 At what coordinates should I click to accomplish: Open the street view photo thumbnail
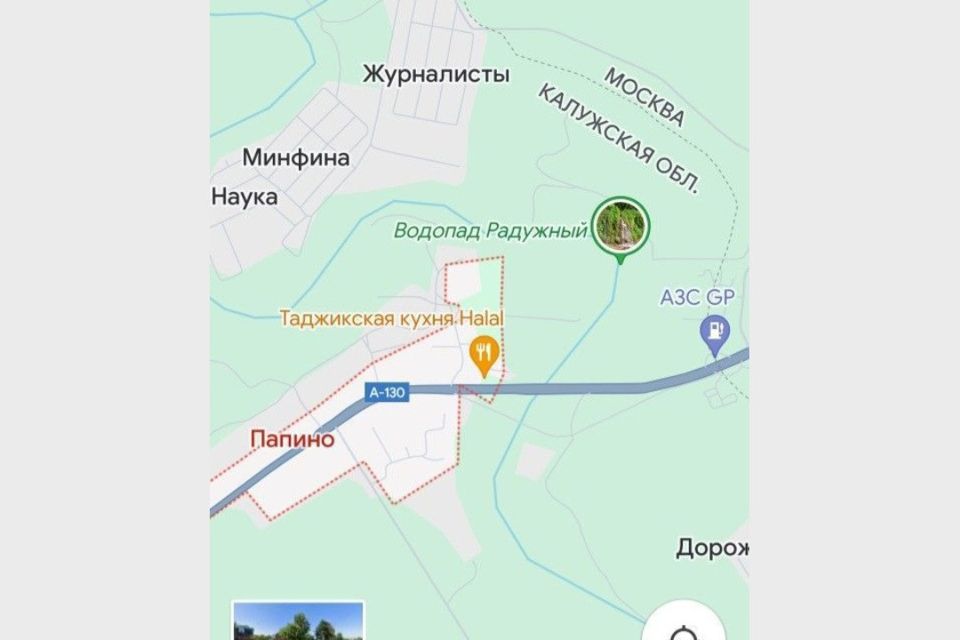pos(297,621)
